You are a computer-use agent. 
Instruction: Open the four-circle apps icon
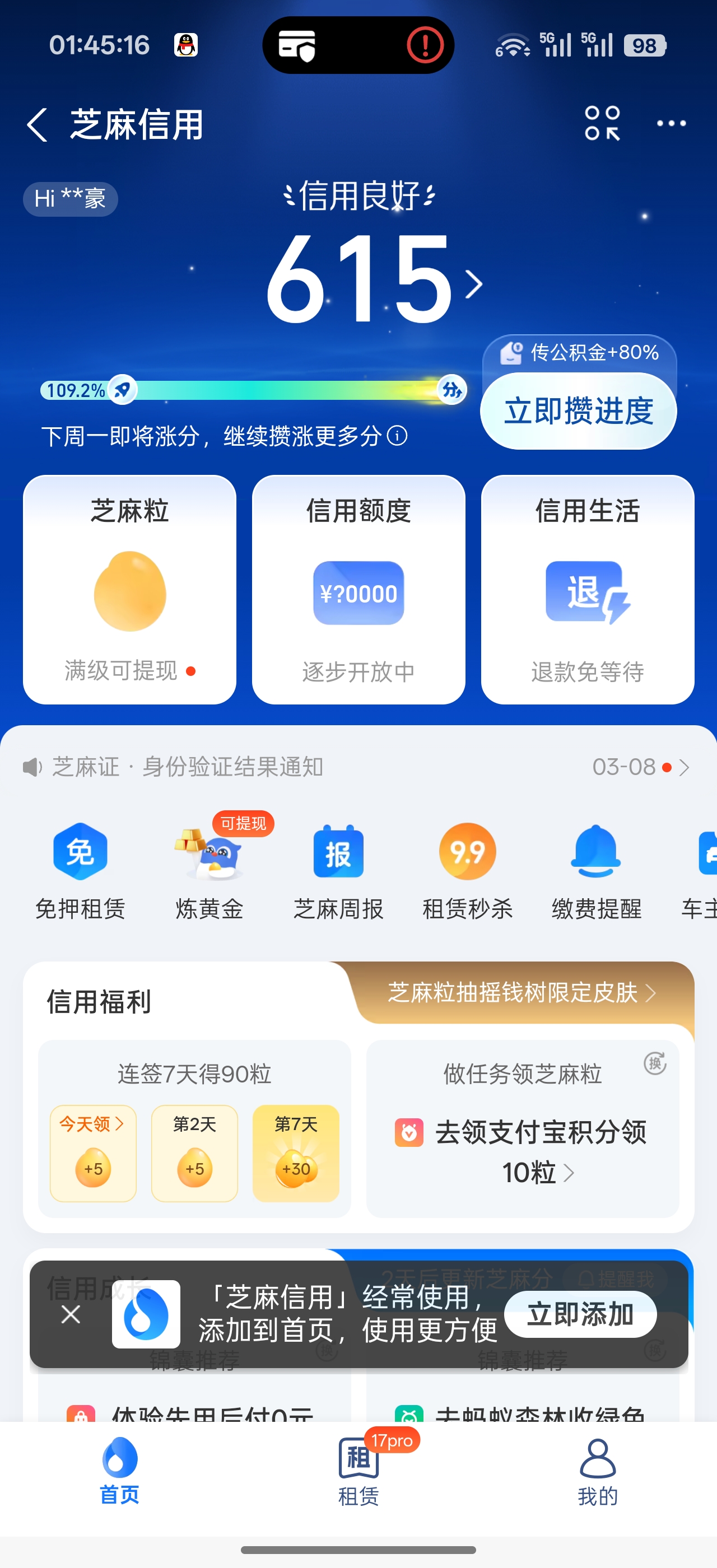point(602,124)
